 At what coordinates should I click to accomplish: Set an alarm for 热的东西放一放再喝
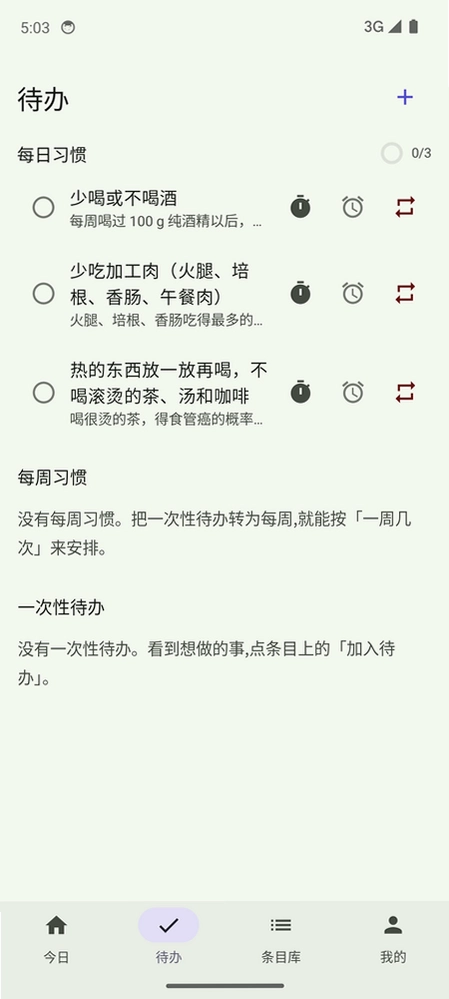tap(353, 392)
